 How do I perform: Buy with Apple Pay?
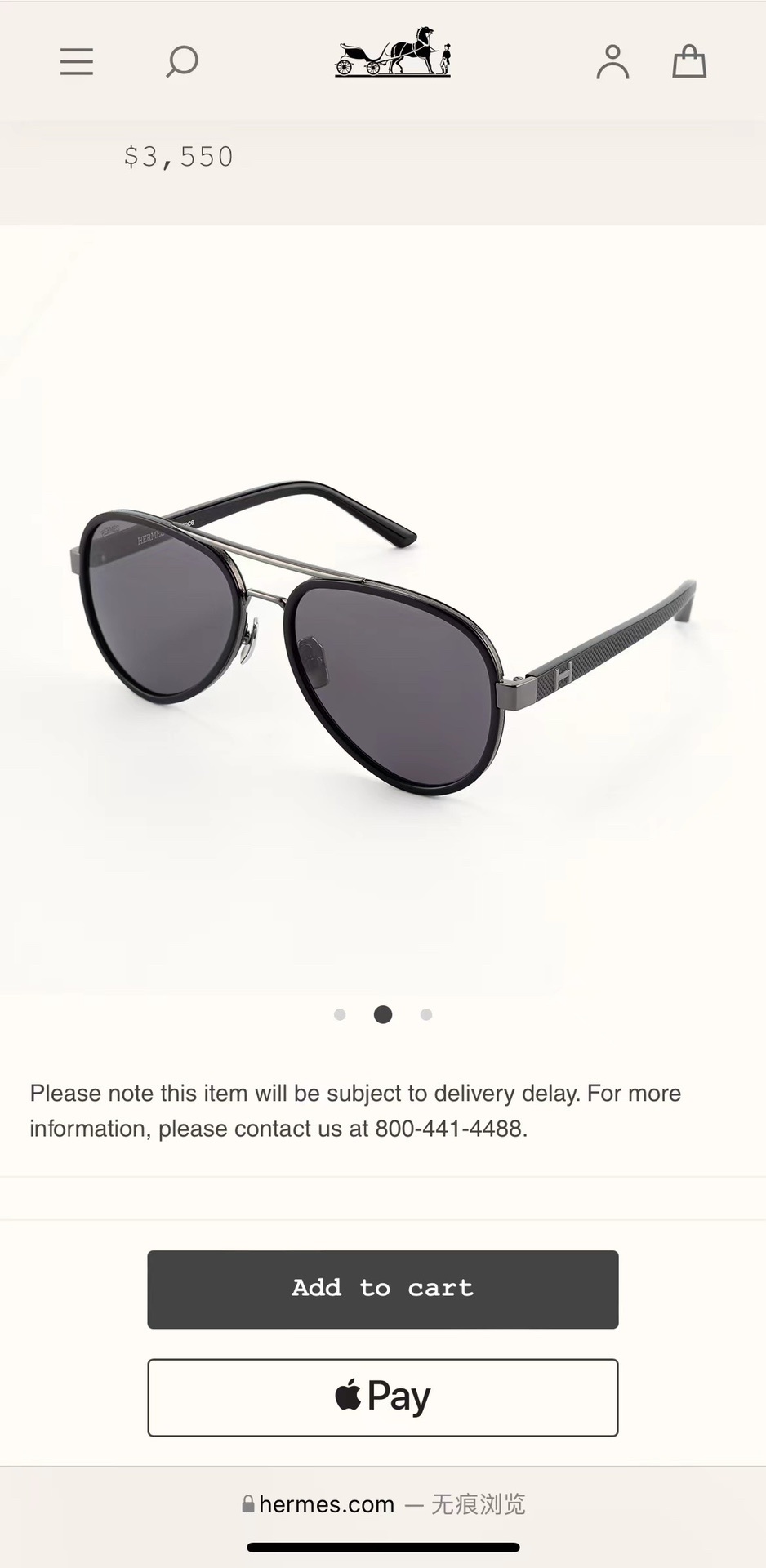(x=382, y=1397)
